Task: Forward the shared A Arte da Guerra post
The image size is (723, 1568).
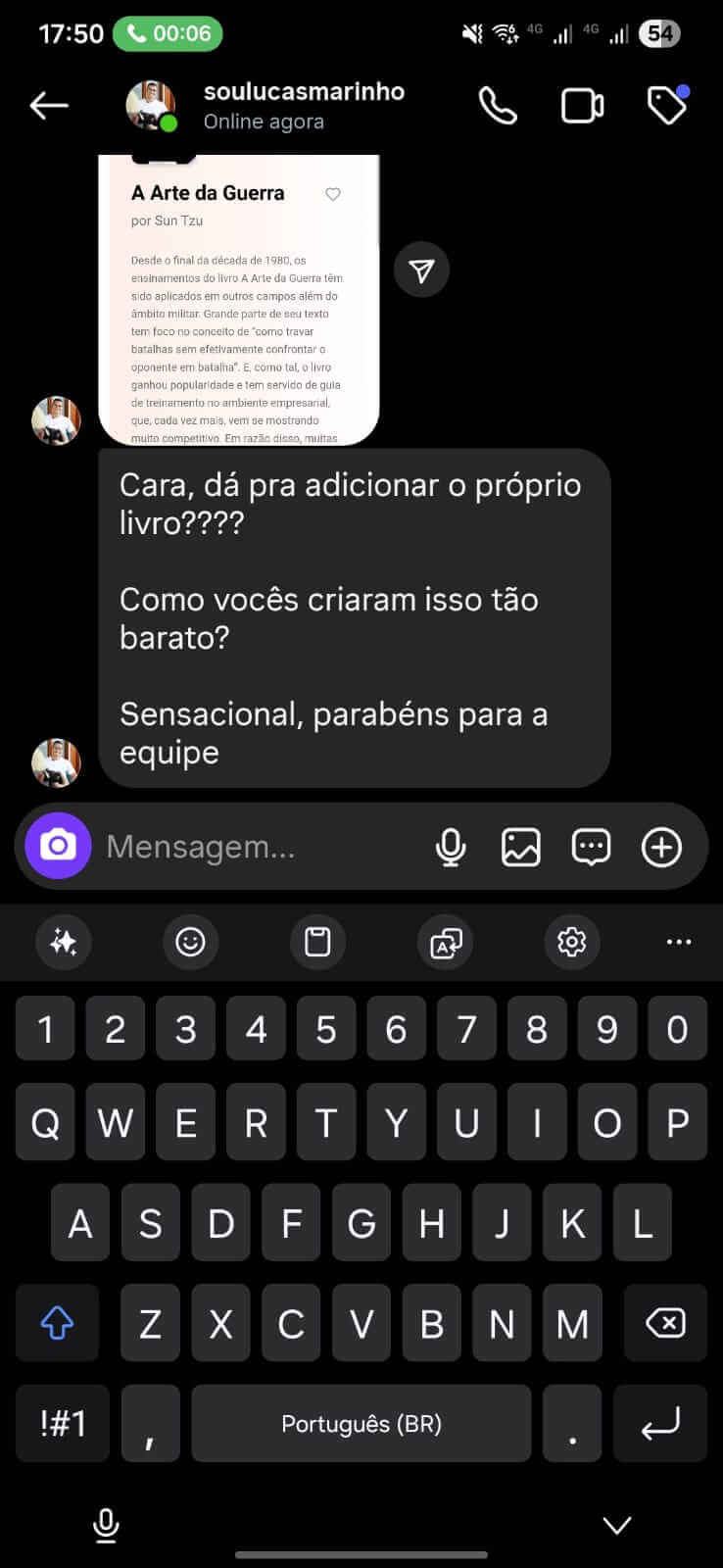Action: (421, 270)
